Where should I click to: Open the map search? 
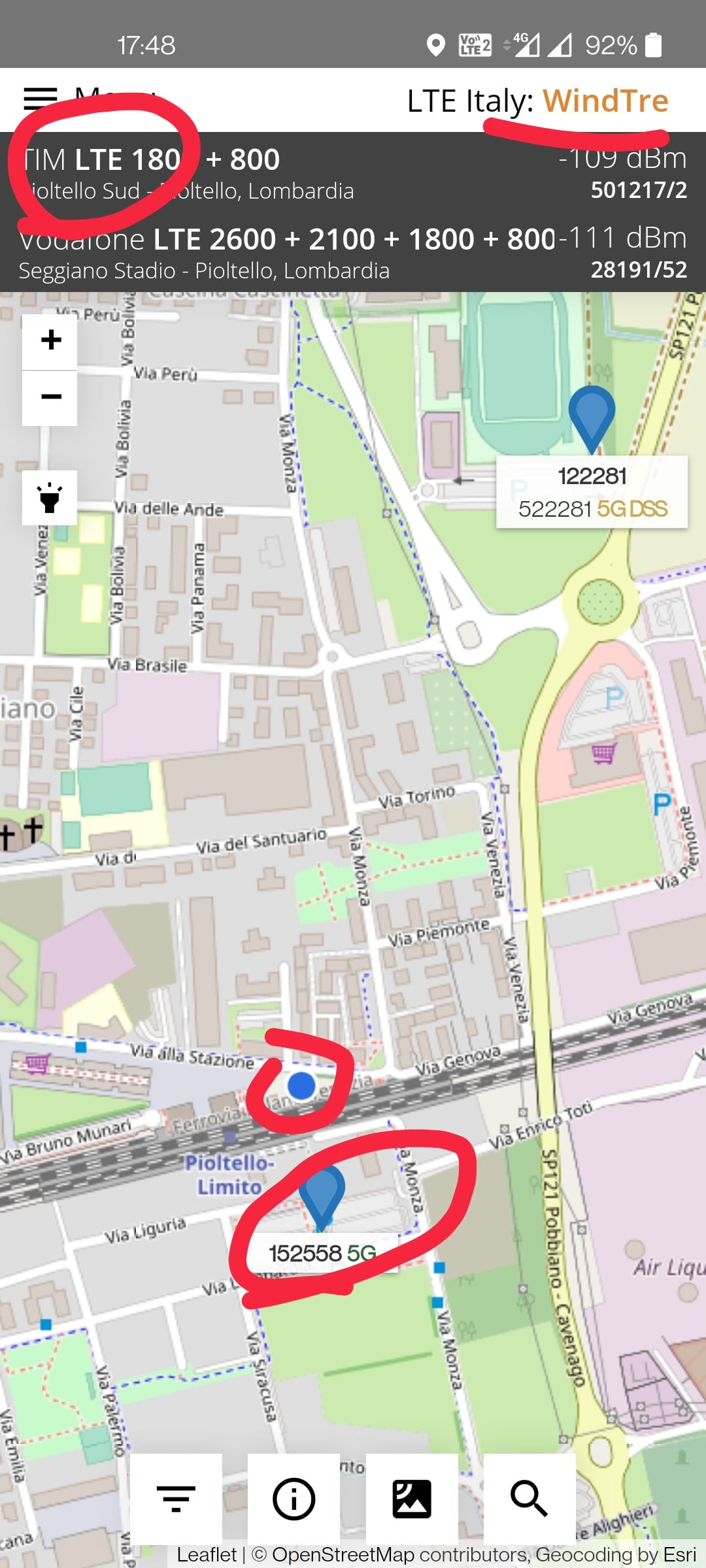[529, 1499]
